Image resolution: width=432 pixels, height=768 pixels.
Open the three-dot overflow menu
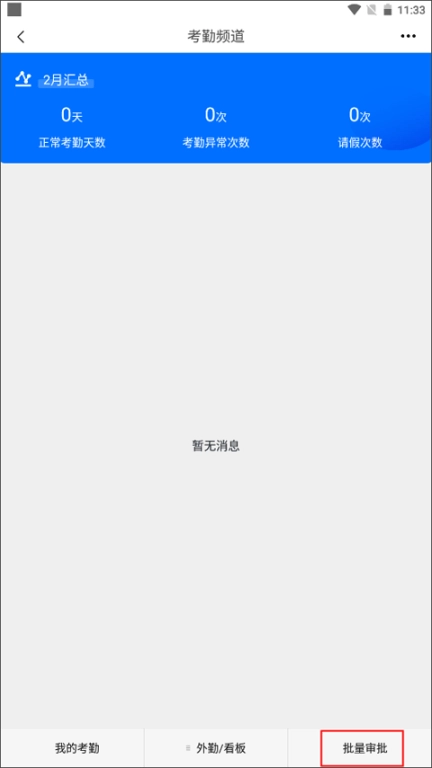408,37
